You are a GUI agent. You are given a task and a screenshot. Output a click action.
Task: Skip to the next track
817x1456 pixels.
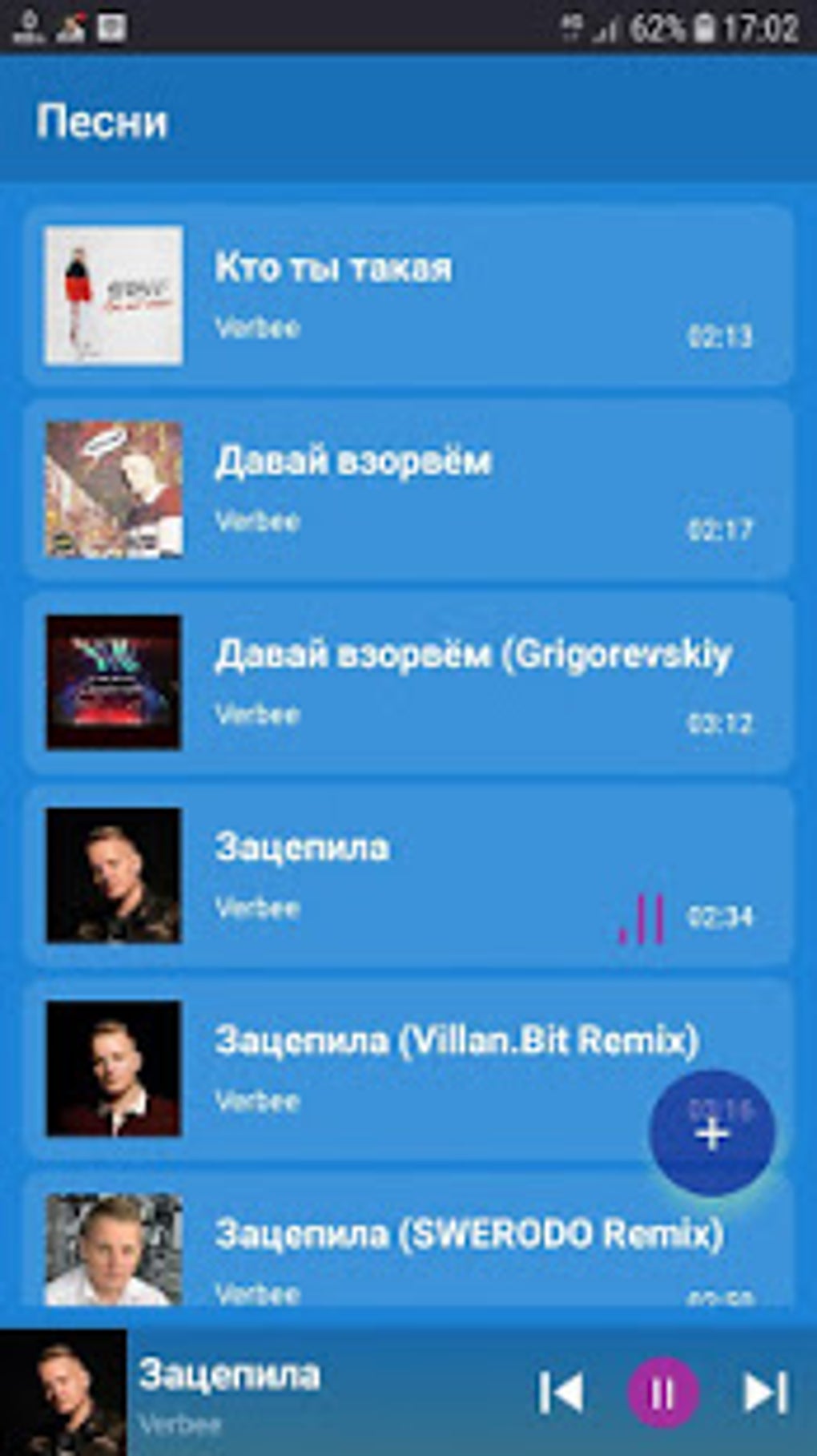(x=766, y=1393)
